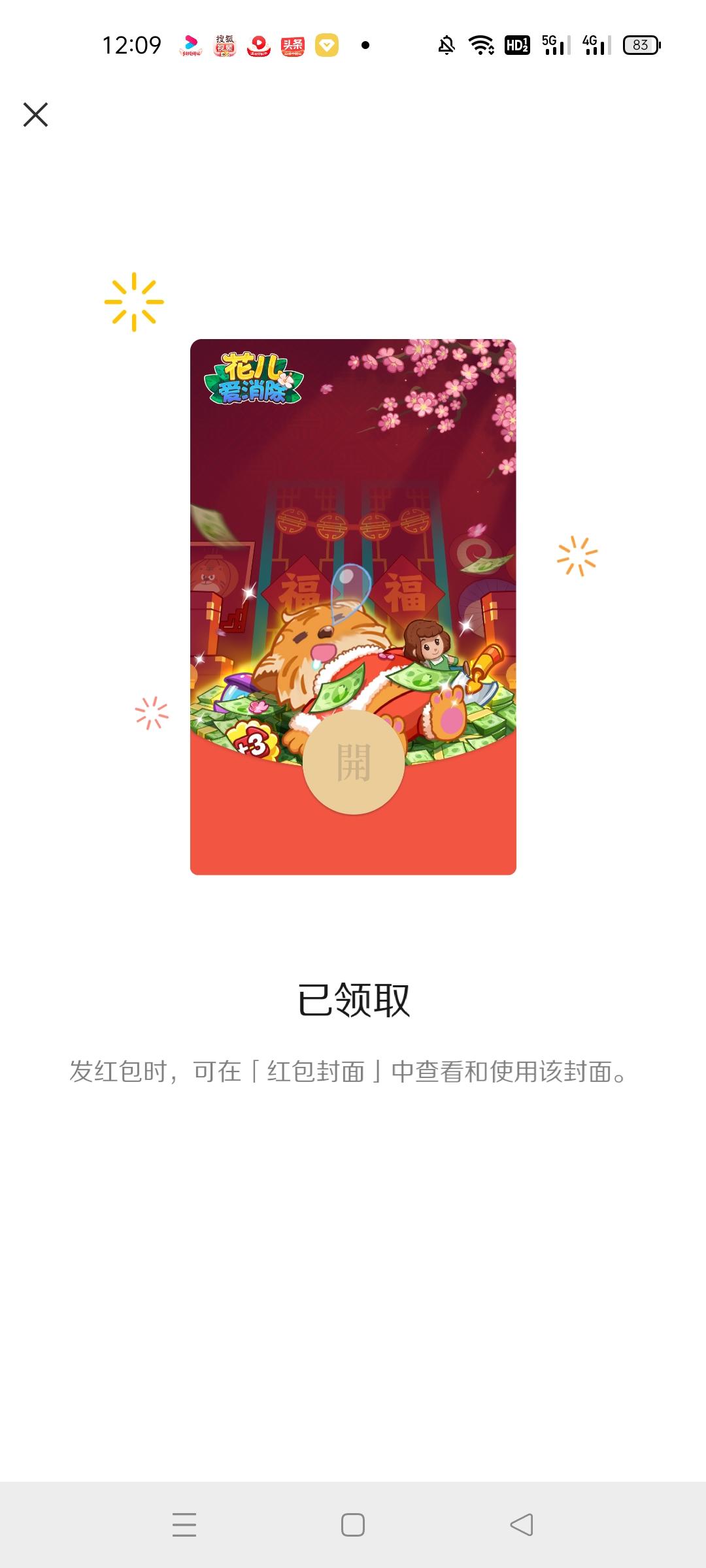
Task: Close the red packet cover page
Action: pos(37,116)
